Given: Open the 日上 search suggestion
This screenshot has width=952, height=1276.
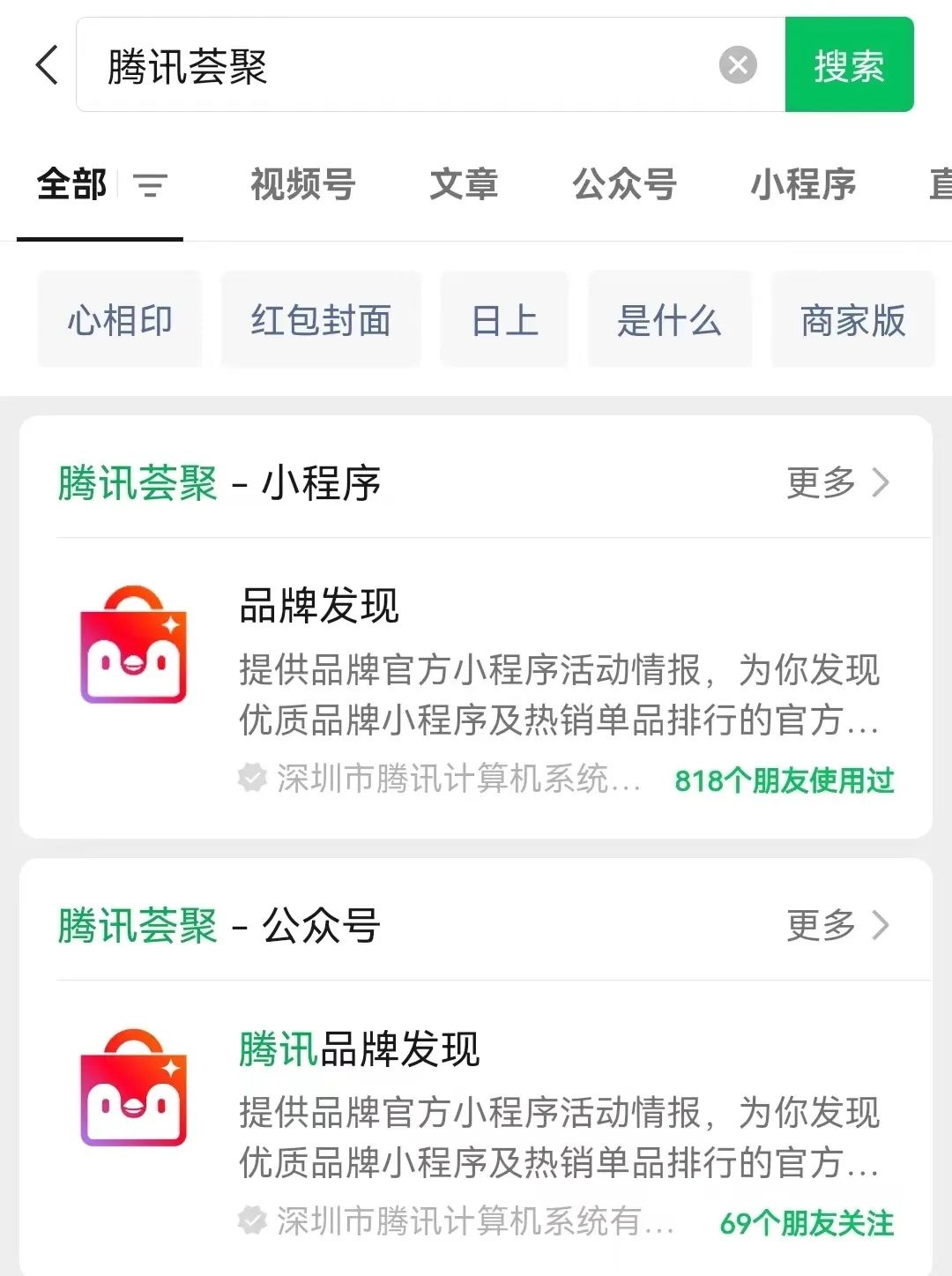Looking at the screenshot, I should (x=504, y=319).
